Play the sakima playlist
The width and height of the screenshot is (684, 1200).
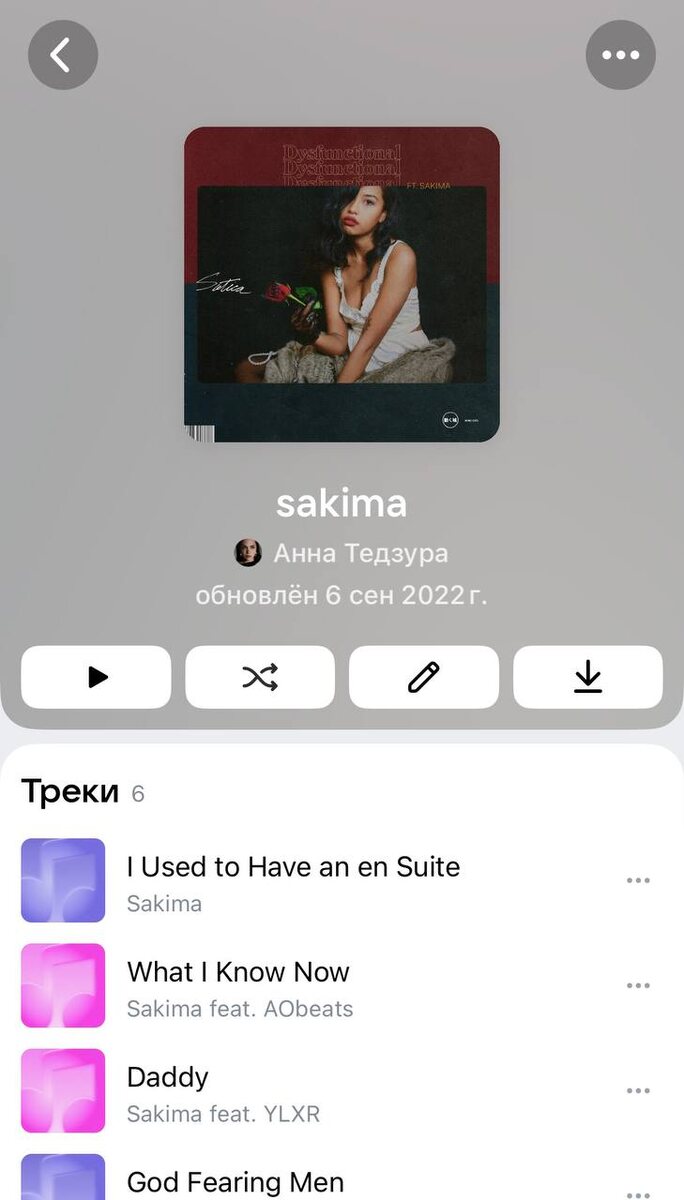(96, 677)
